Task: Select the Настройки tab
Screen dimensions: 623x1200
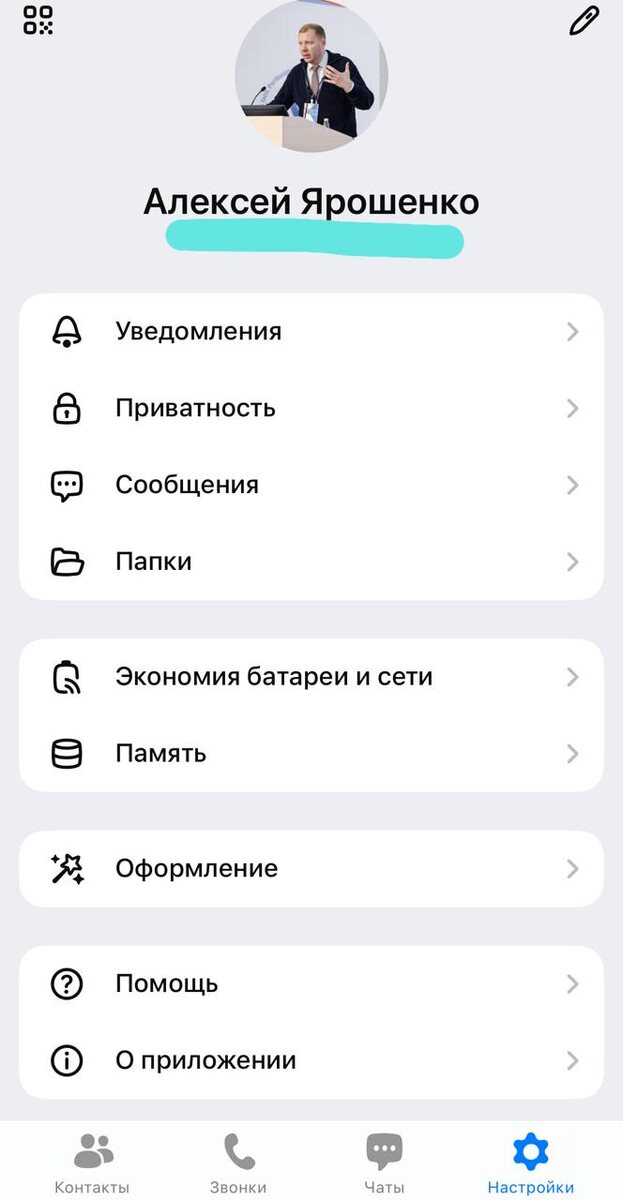Action: pyautogui.click(x=530, y=1163)
